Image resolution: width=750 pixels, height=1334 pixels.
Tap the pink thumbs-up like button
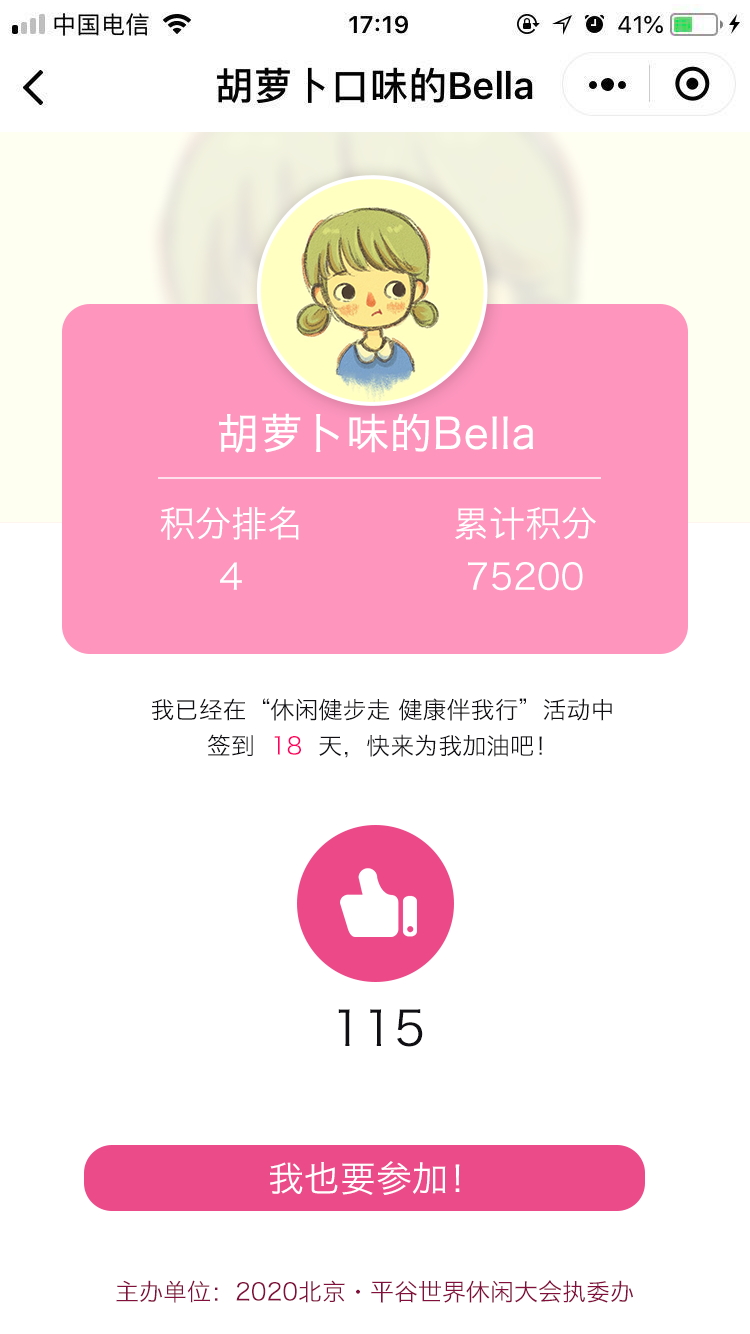click(x=375, y=903)
